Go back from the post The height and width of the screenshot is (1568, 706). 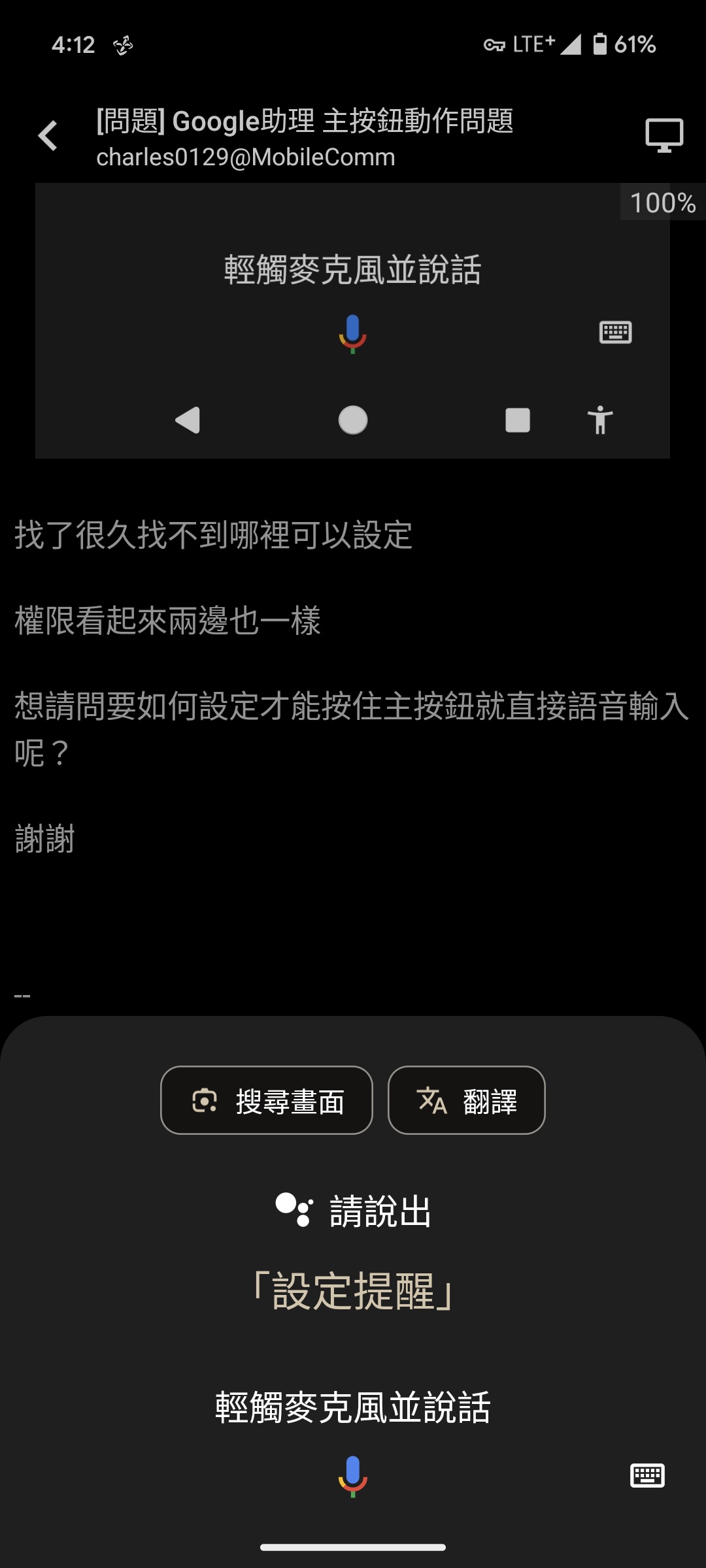pos(48,136)
